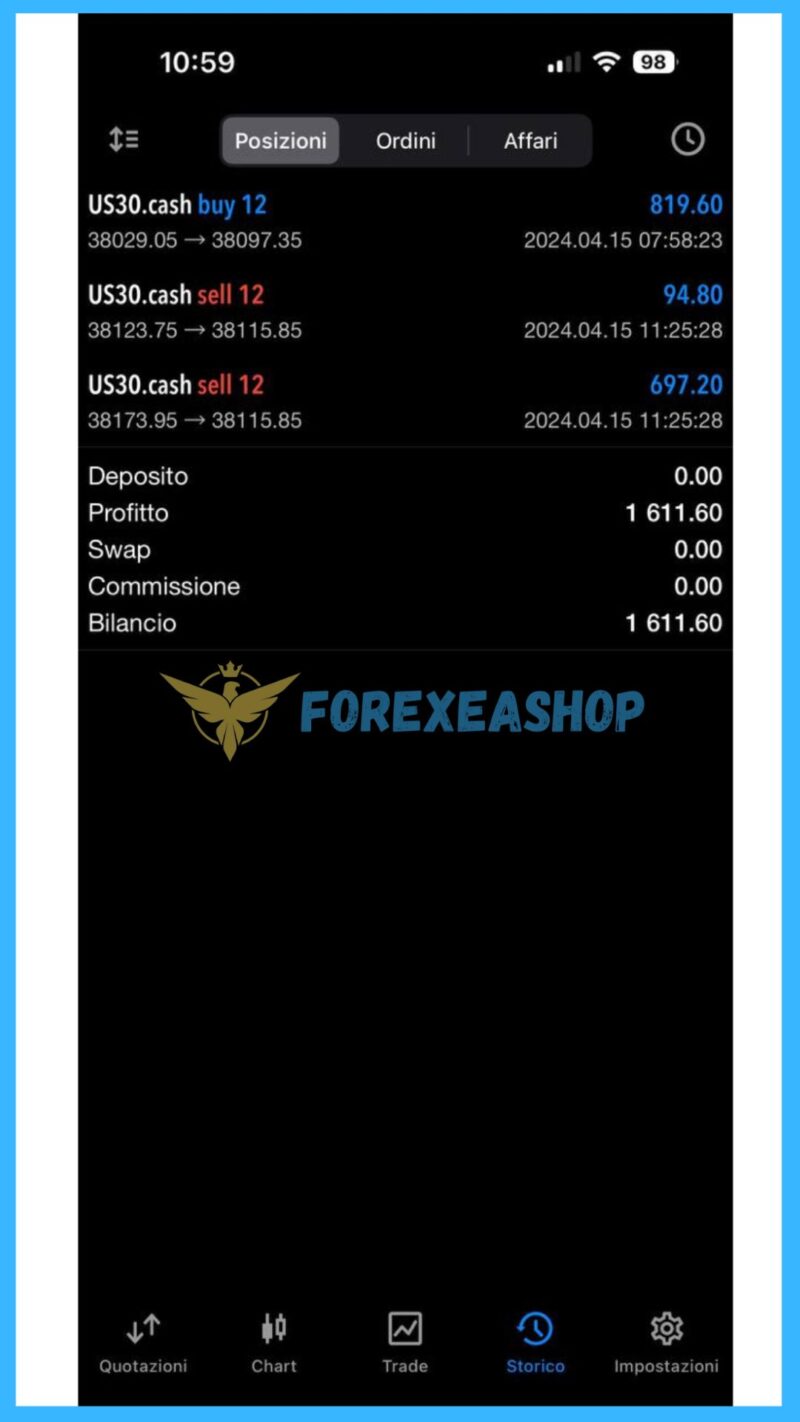
Task: Open the US30.cash buy 12 position
Action: 405,222
